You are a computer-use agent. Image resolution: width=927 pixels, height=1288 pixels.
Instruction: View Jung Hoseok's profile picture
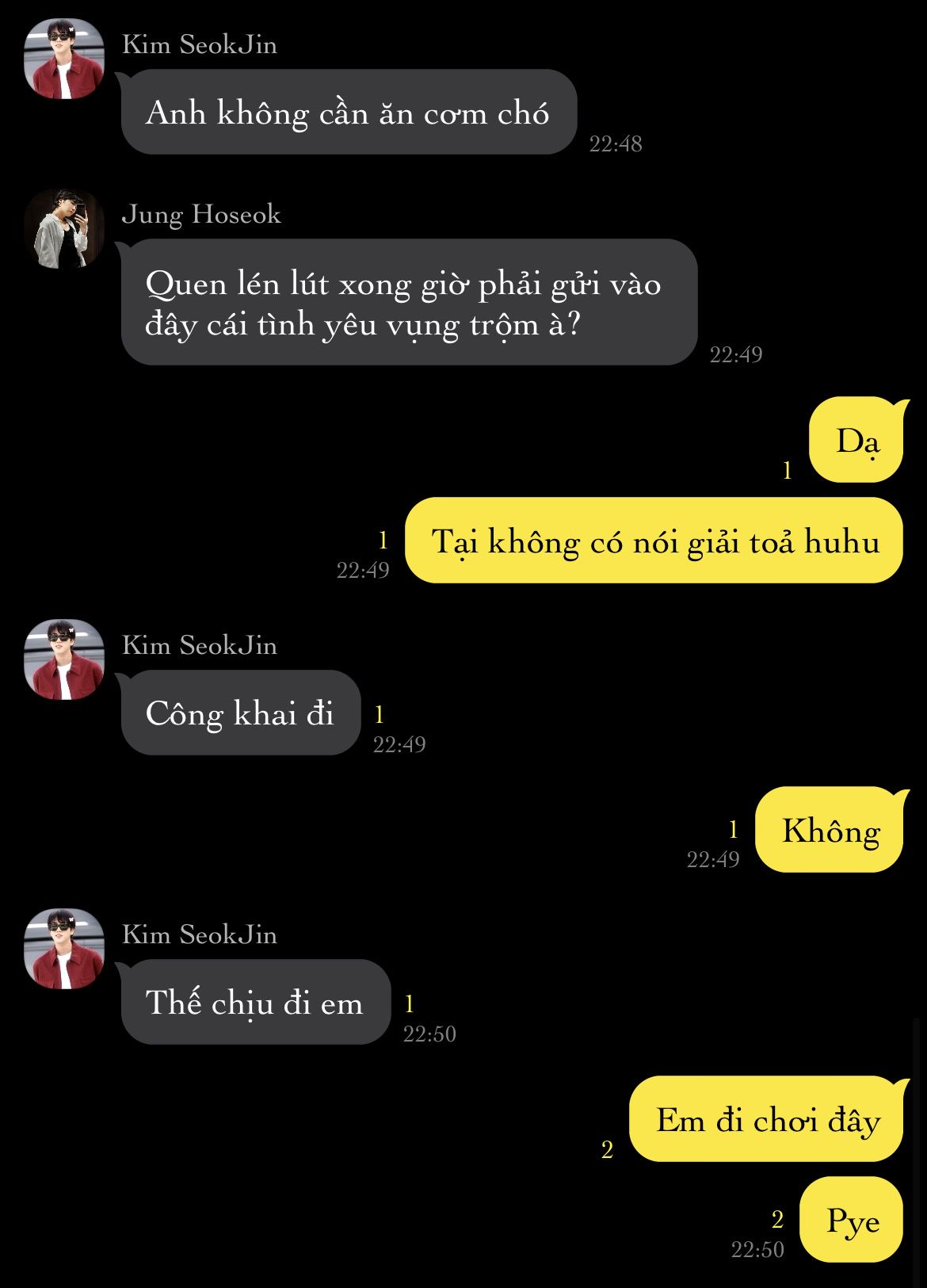(64, 228)
